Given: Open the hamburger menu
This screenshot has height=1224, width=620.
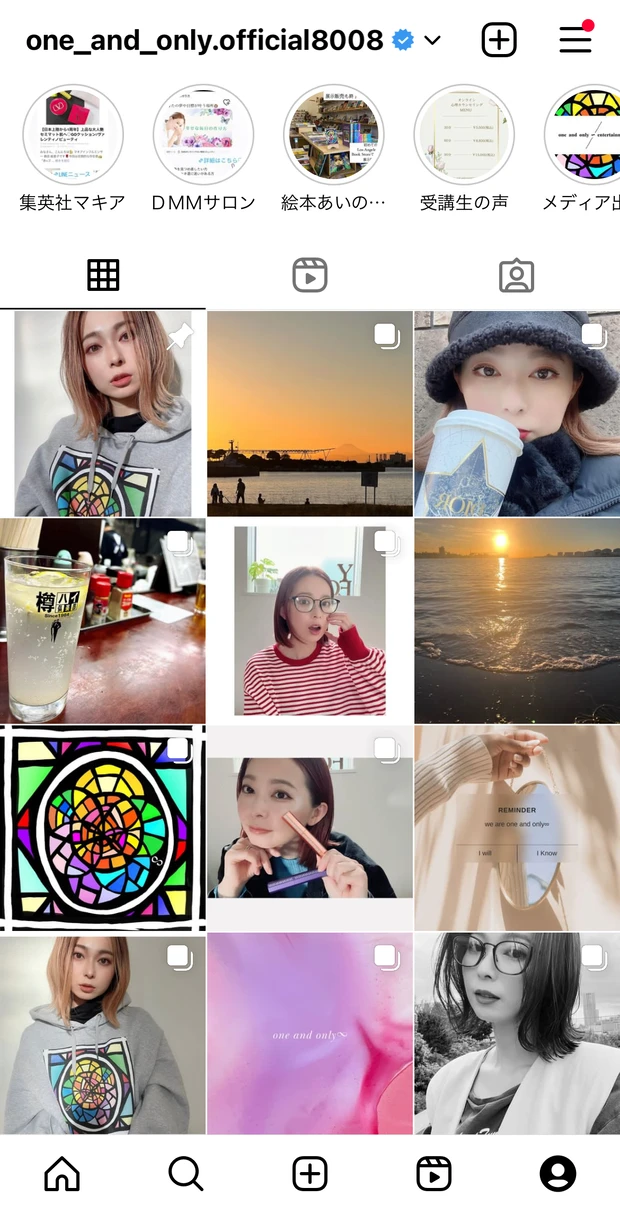Looking at the screenshot, I should coord(575,40).
